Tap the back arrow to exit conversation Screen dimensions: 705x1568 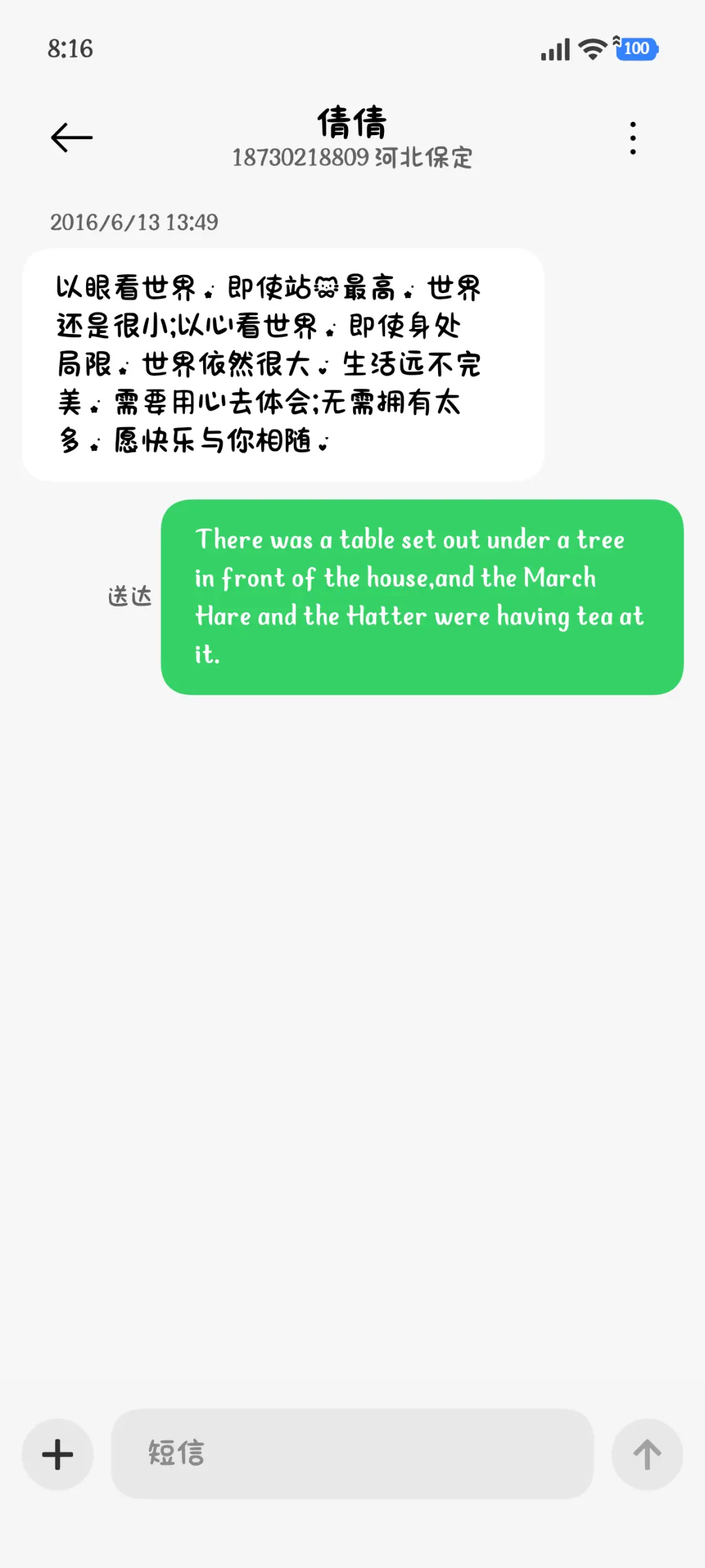(70, 137)
